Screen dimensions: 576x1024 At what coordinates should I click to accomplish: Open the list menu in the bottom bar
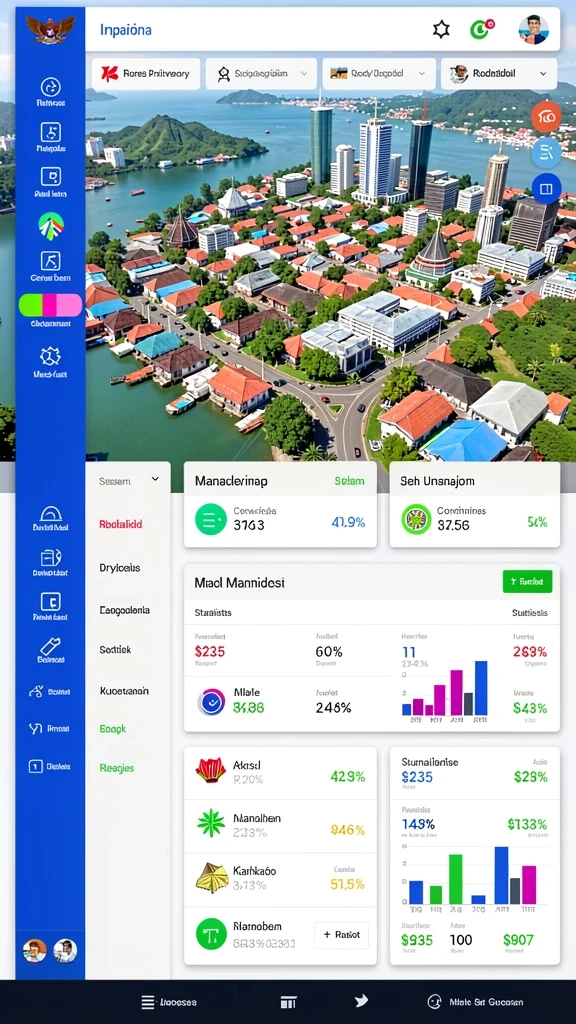[x=169, y=1002]
